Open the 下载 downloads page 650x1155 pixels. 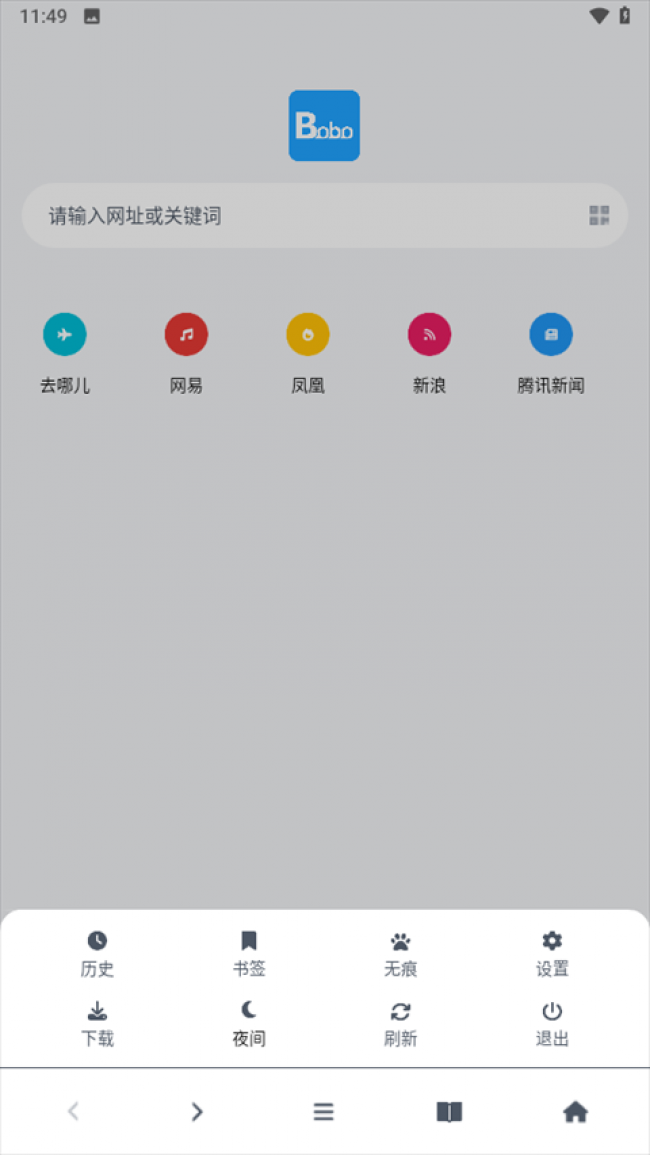97,1023
